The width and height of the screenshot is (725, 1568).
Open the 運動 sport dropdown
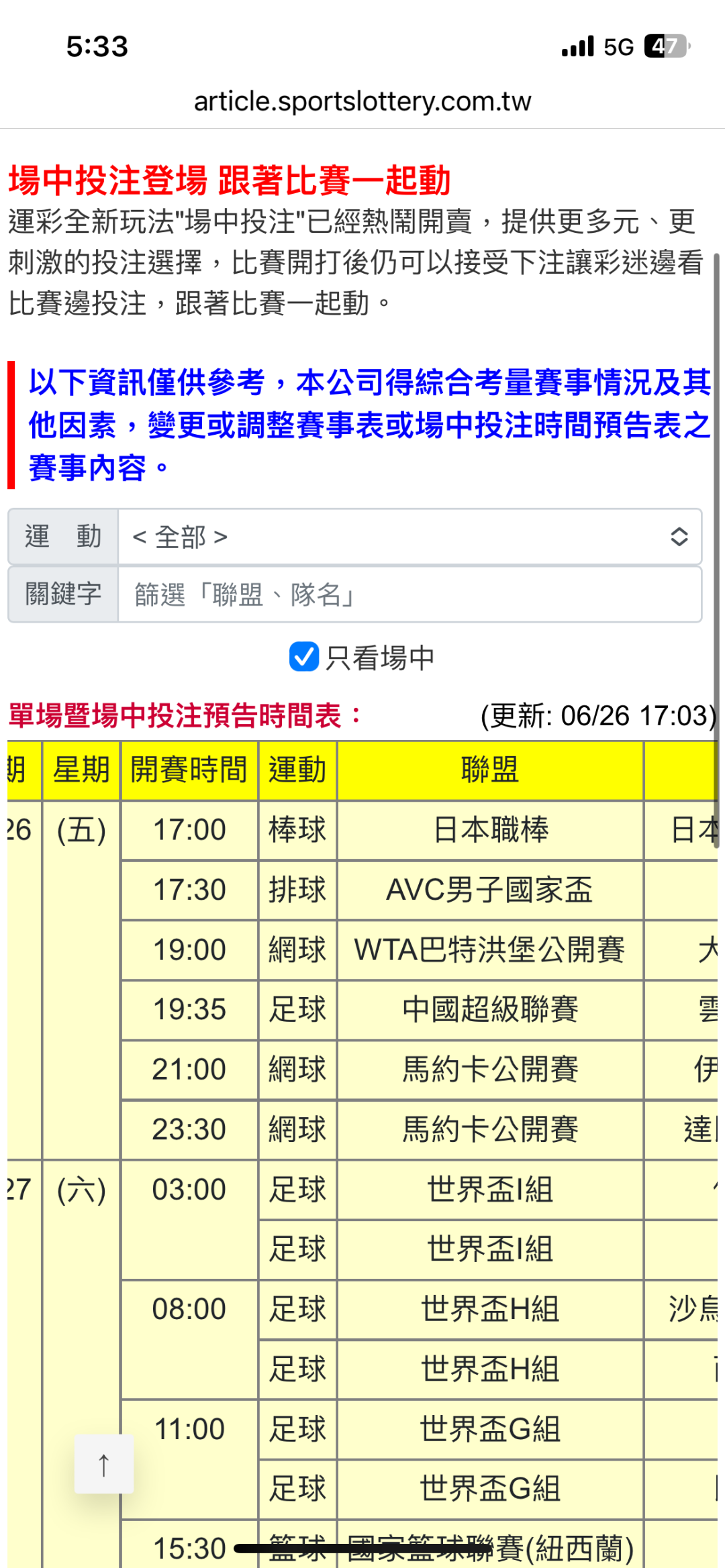pos(409,537)
